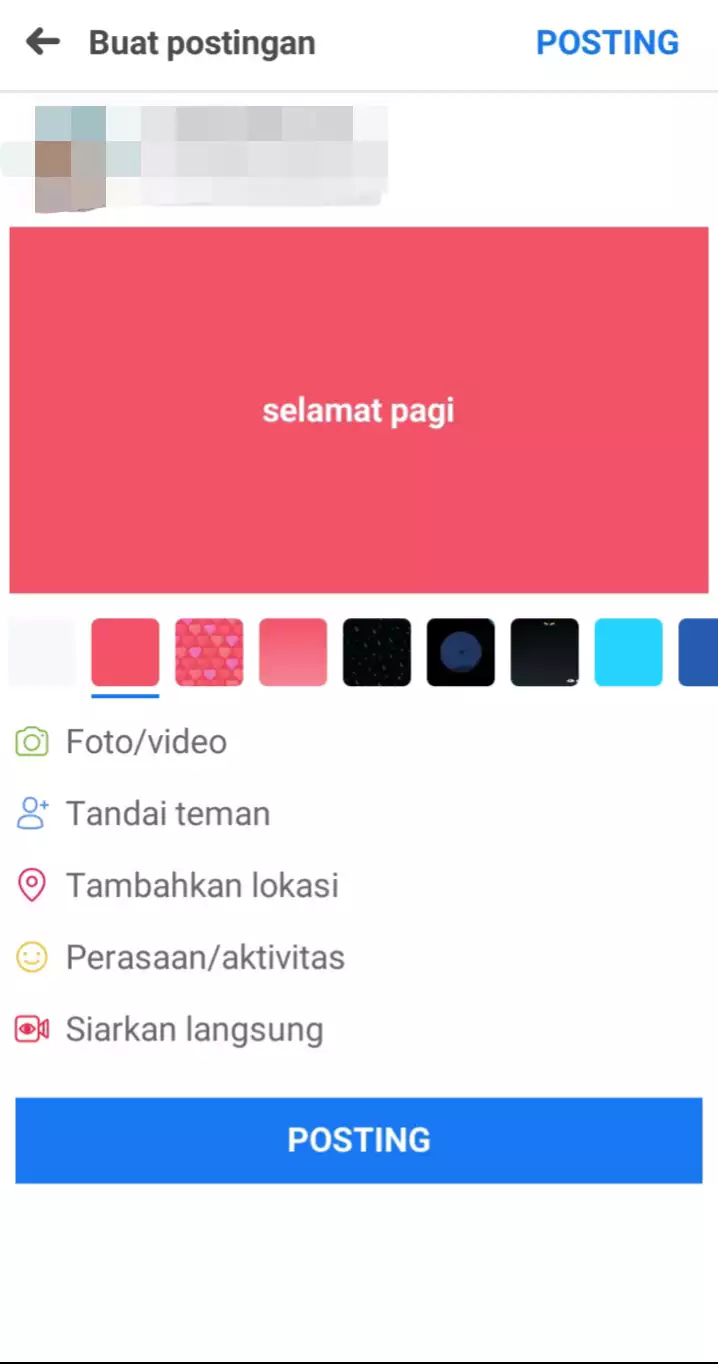Select the plain white background swatch

click(42, 652)
